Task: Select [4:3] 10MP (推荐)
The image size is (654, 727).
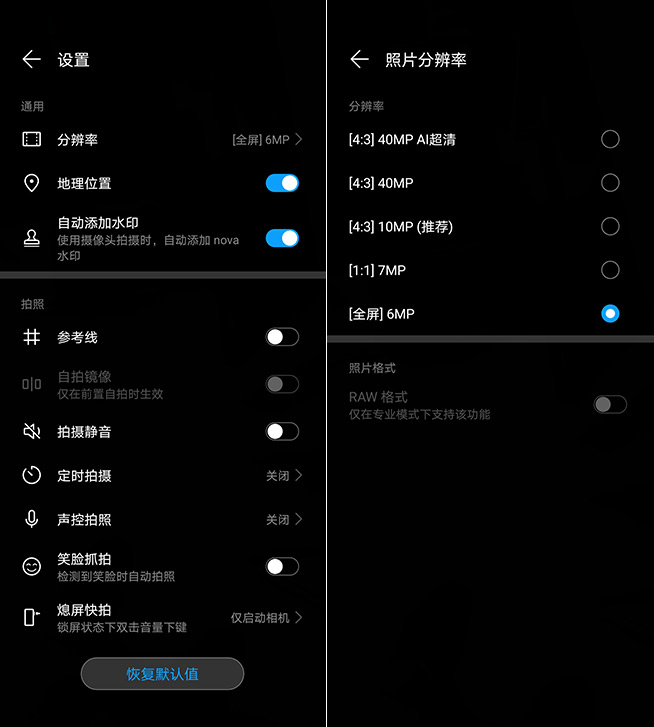Action: coord(610,227)
